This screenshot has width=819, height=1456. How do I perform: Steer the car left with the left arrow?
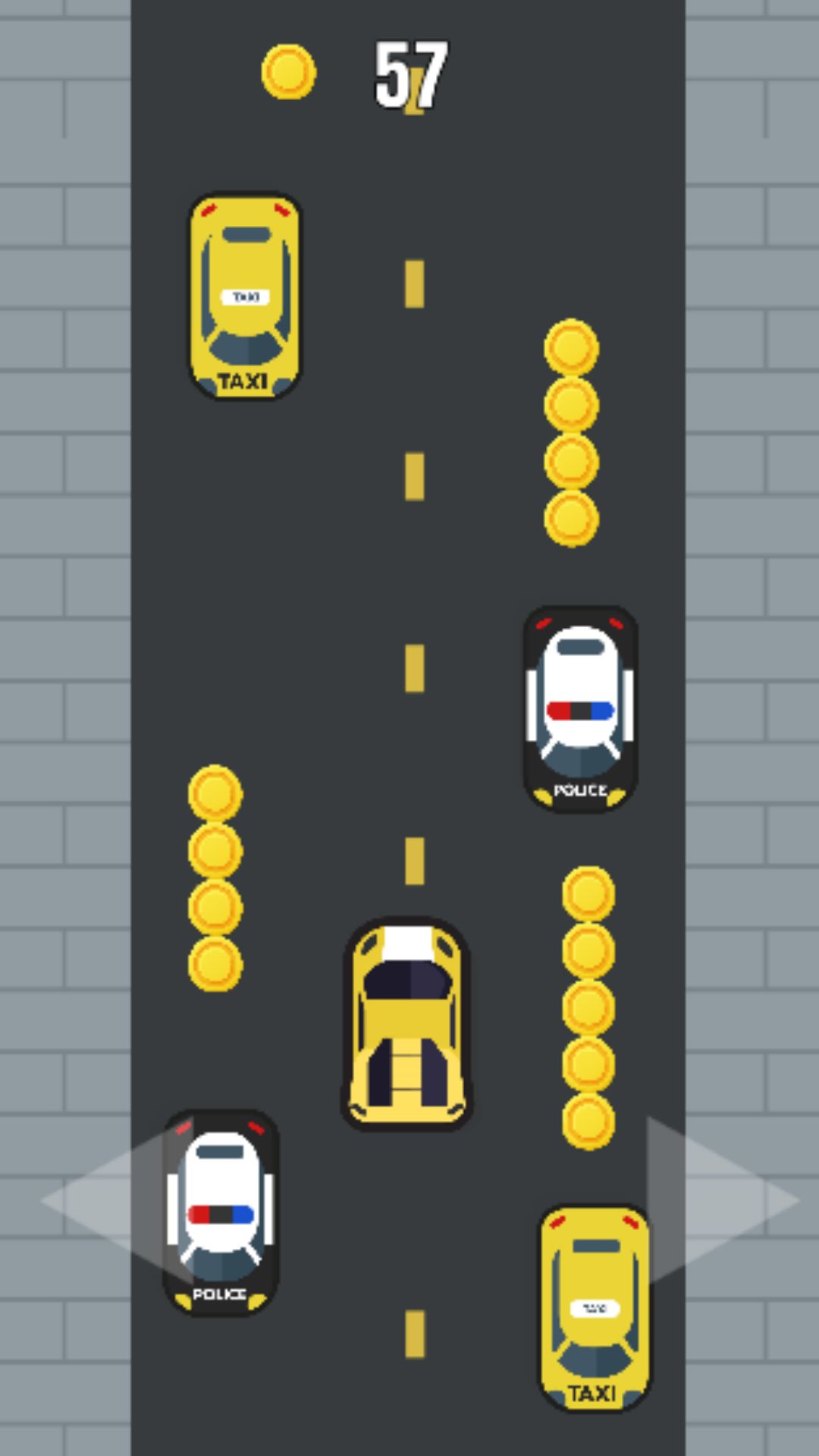114,1200
